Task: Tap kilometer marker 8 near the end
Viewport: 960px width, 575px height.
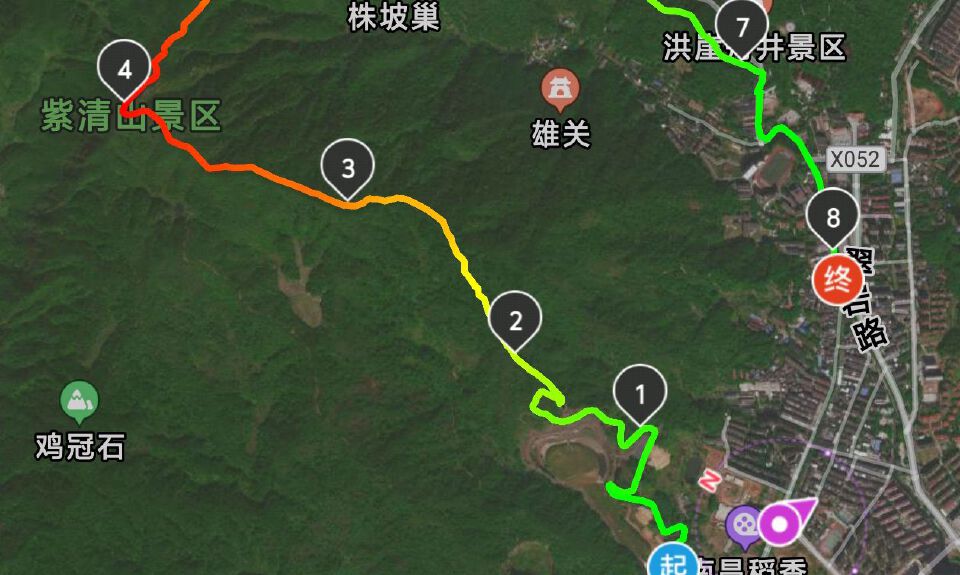Action: (x=833, y=215)
